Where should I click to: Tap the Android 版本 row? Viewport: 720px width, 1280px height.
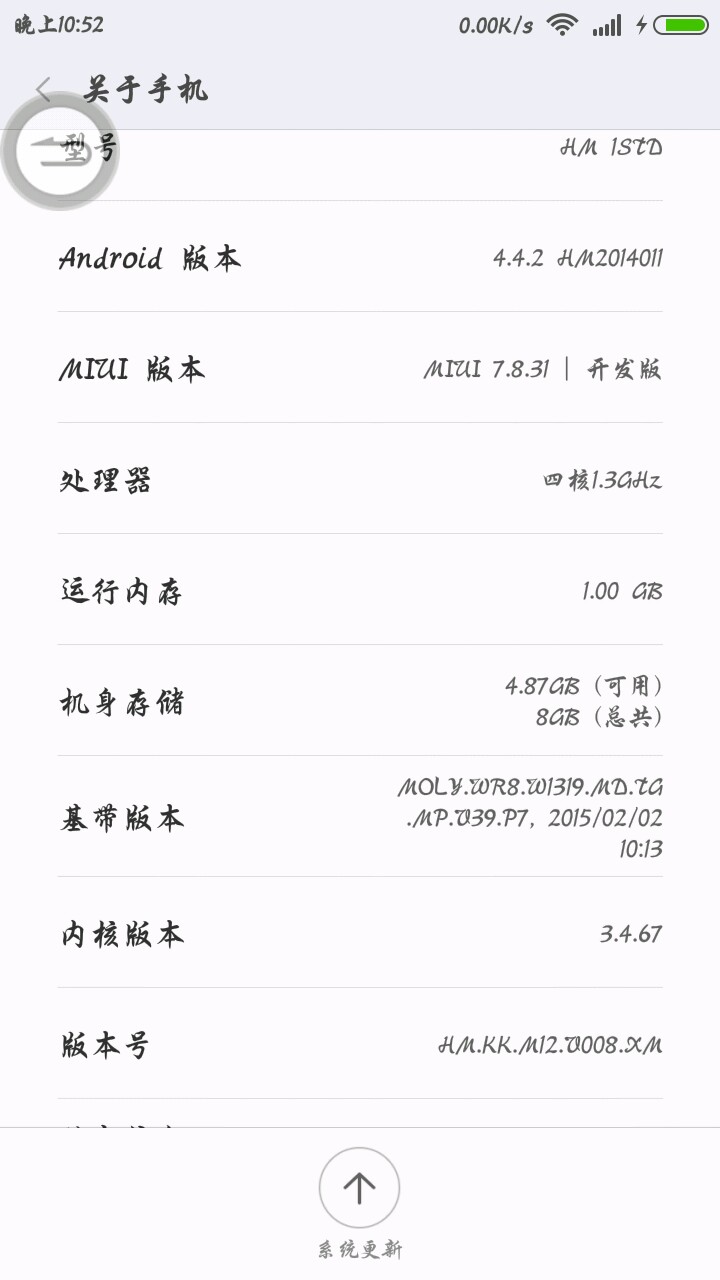pyautogui.click(x=360, y=258)
